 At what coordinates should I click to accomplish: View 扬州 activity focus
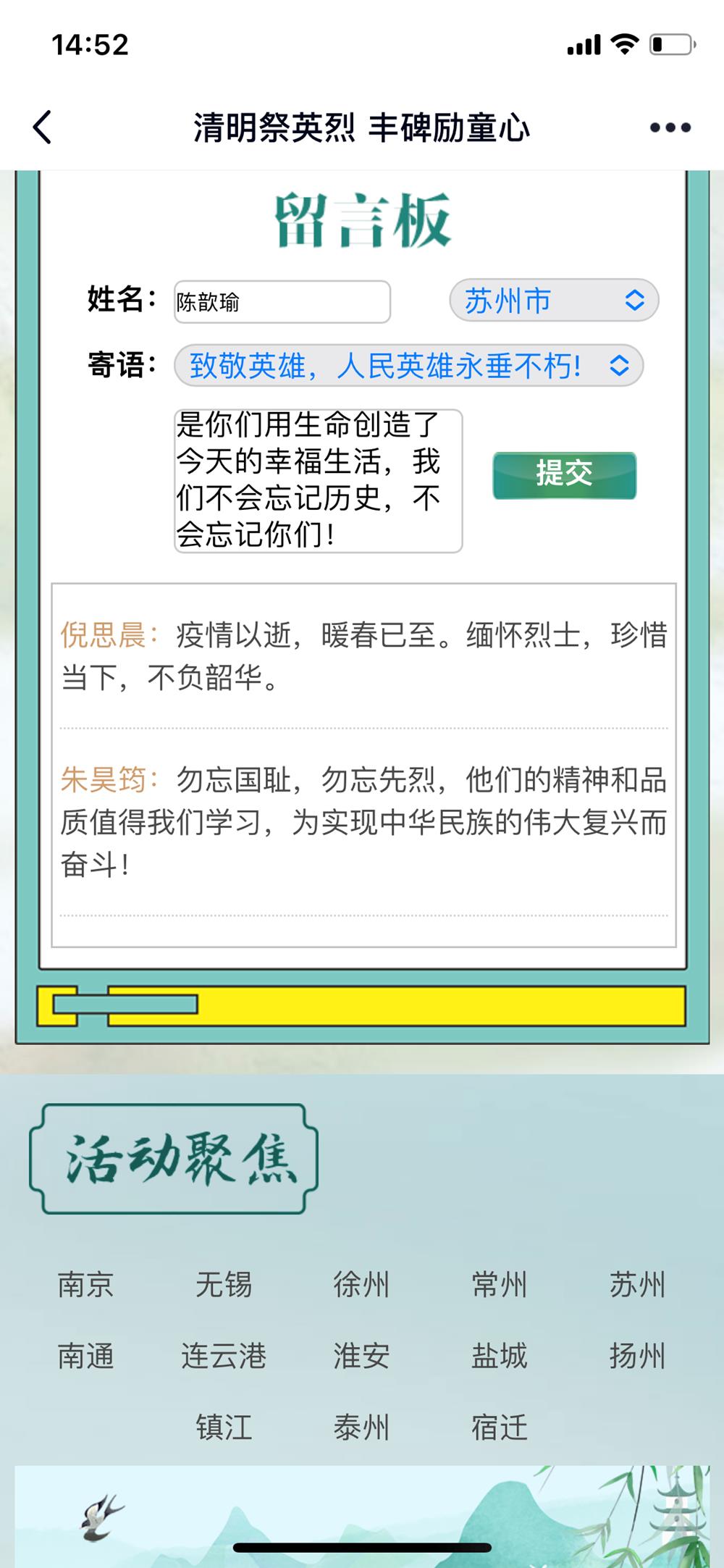[x=637, y=1355]
